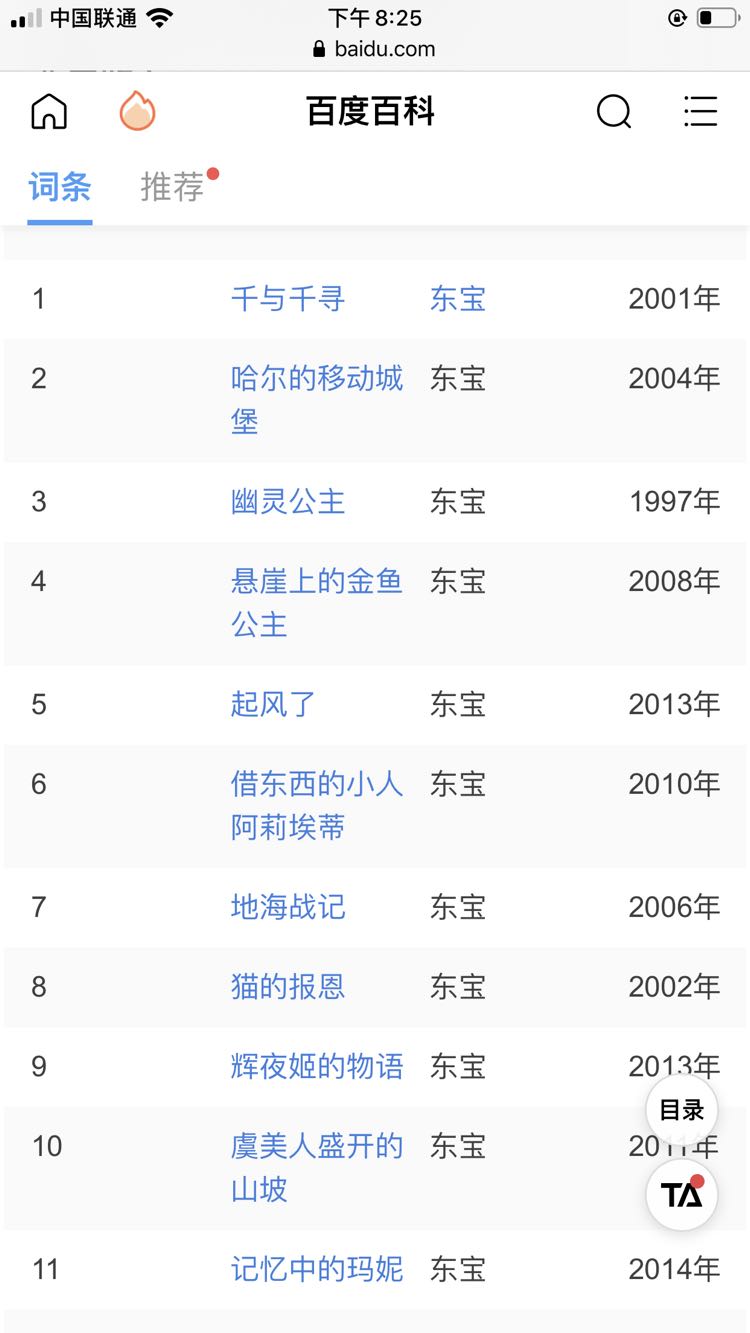Open the 虞美人盛开的山坡 entry link
Viewport: 750px width, 1333px height.
click(317, 1167)
